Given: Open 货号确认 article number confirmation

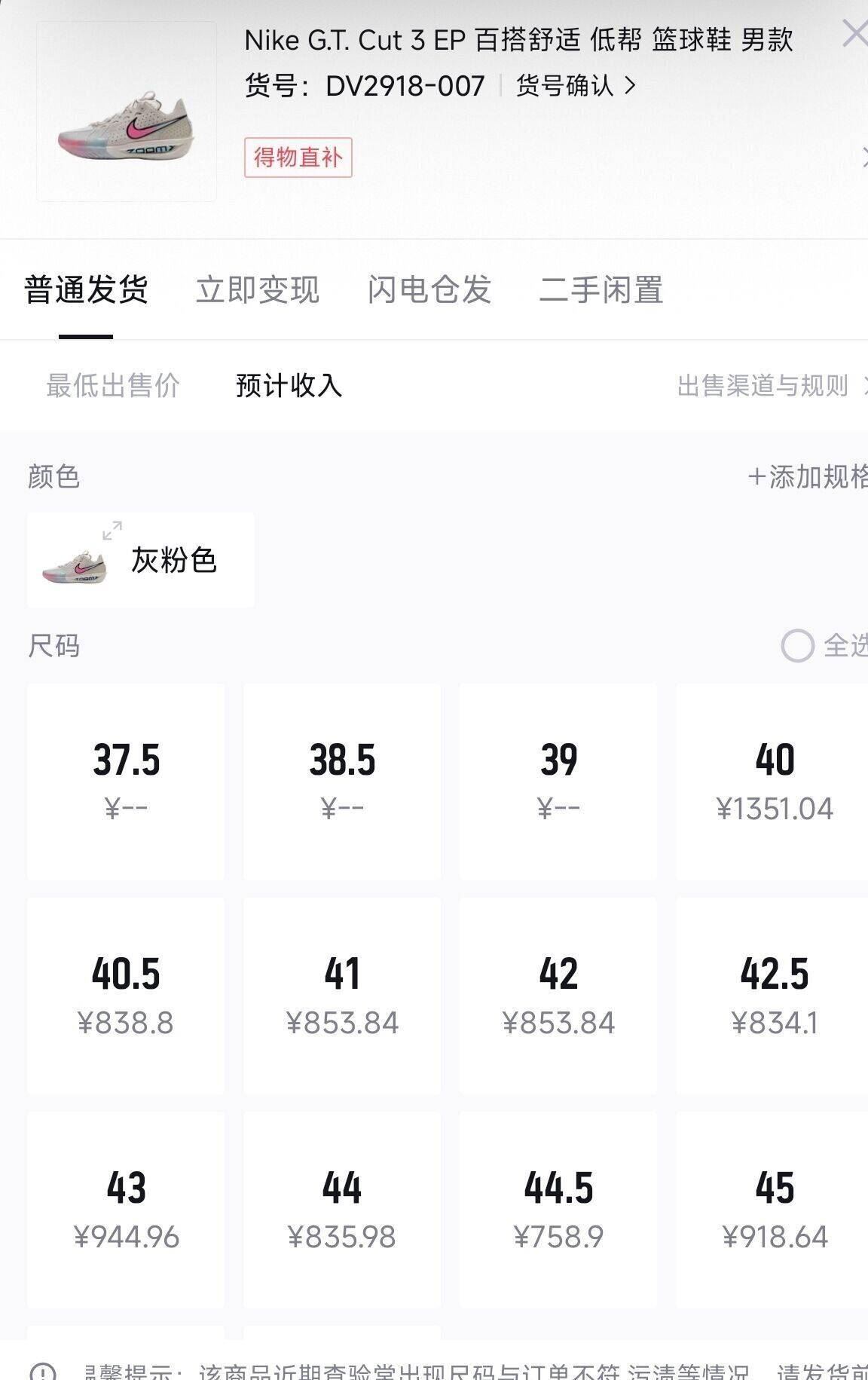Looking at the screenshot, I should pos(576,86).
